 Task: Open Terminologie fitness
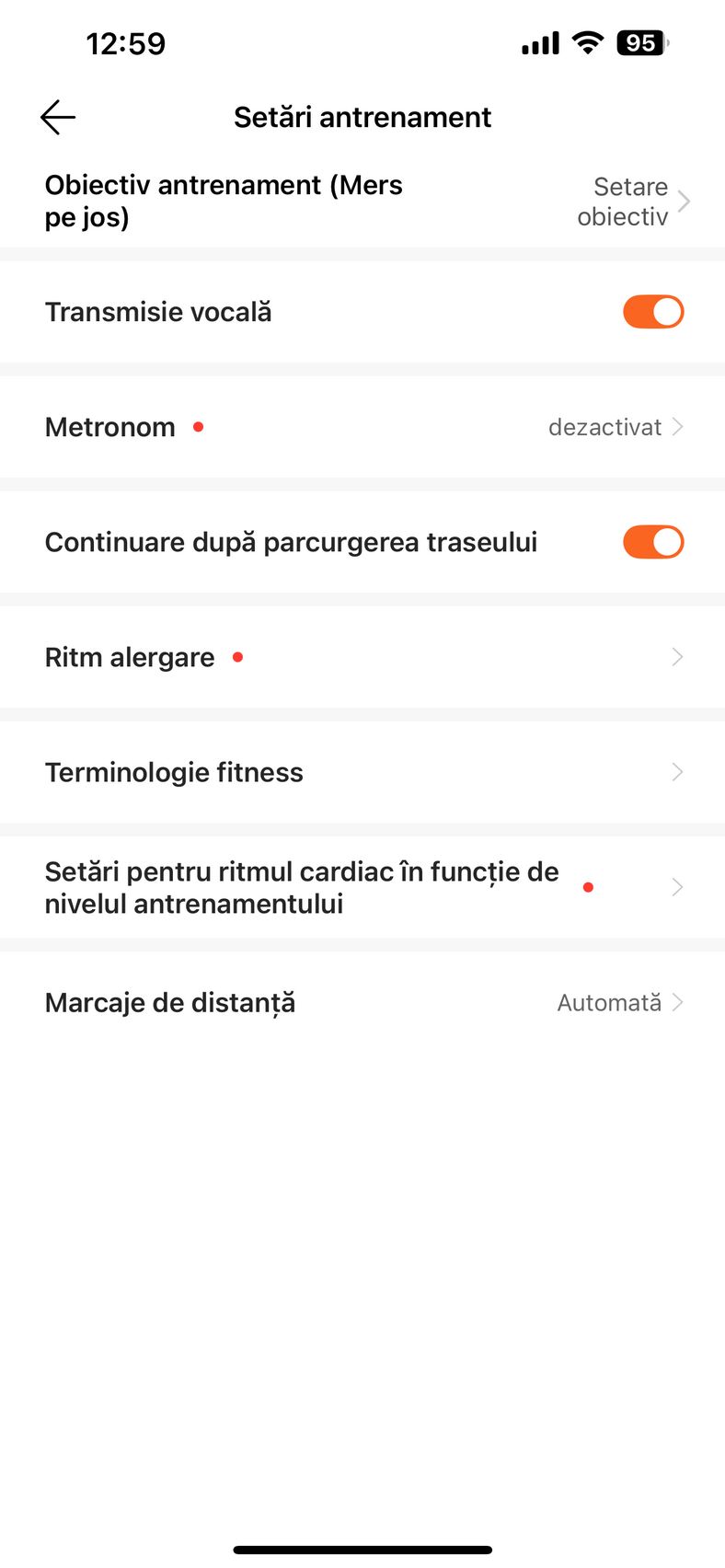click(x=362, y=772)
